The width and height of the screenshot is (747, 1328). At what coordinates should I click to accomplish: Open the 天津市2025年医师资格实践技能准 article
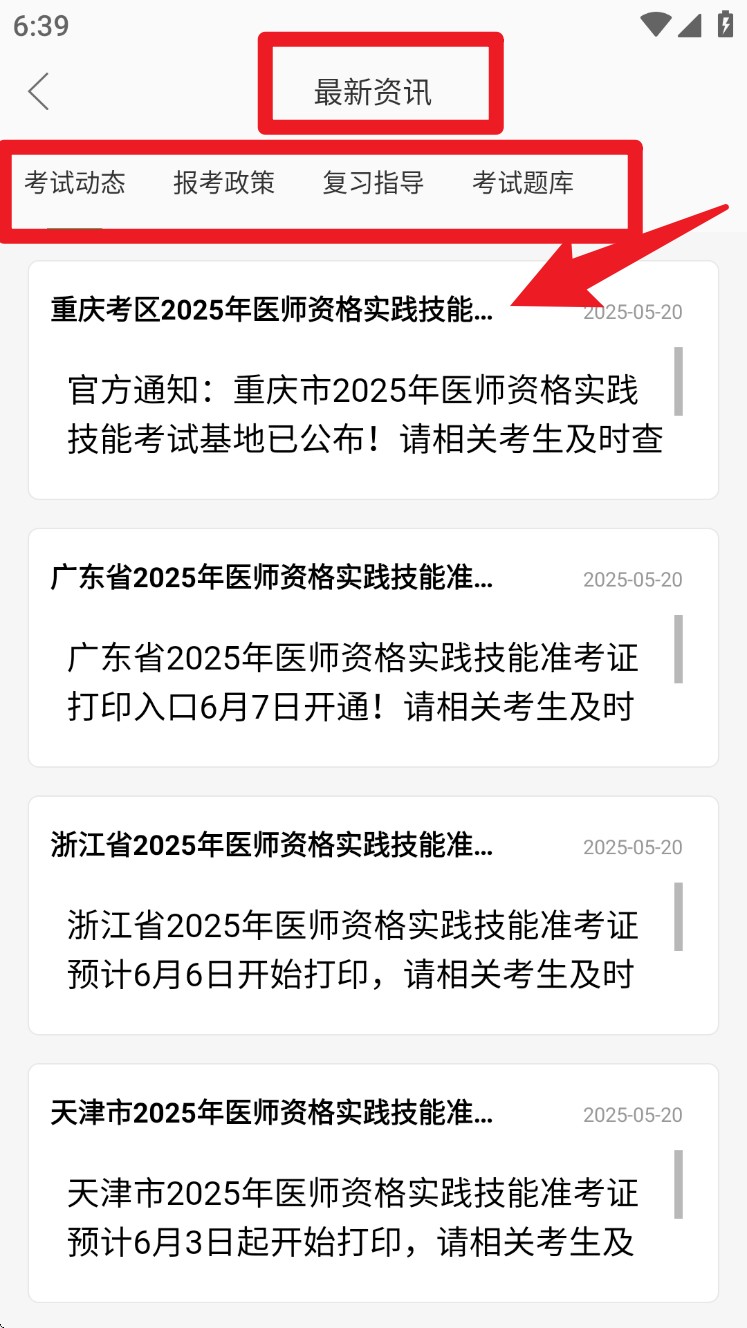click(x=271, y=1114)
